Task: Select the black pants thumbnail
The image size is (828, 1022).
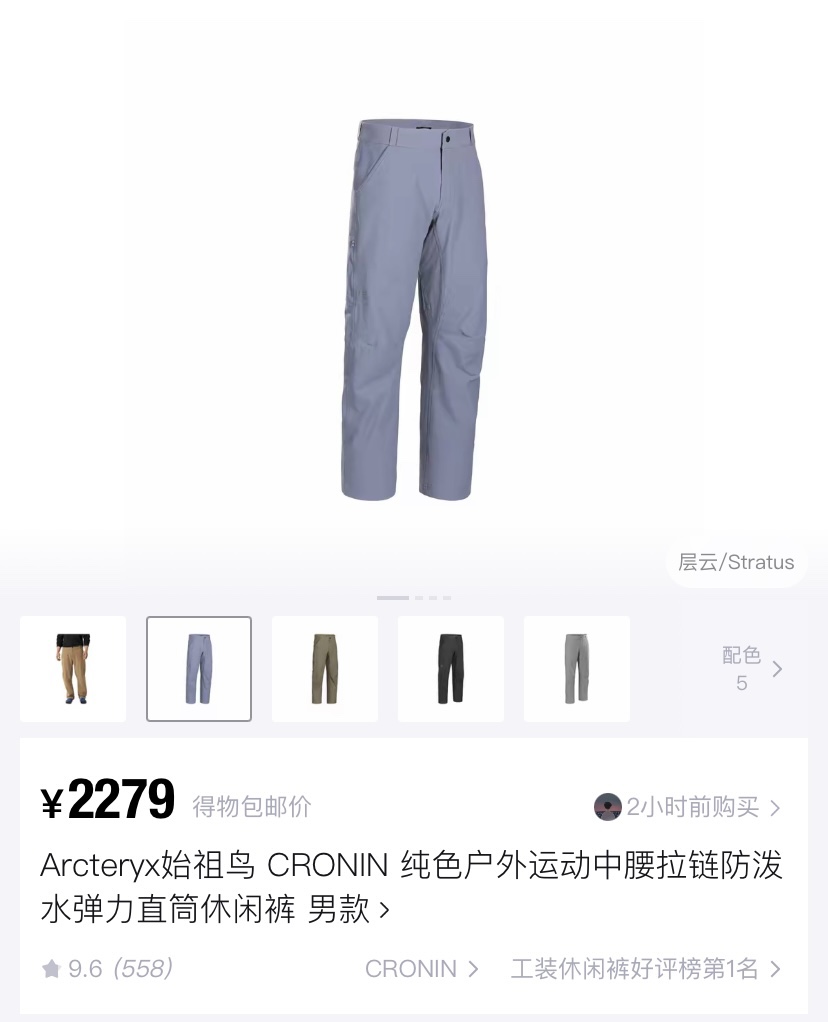Action: 451,668
